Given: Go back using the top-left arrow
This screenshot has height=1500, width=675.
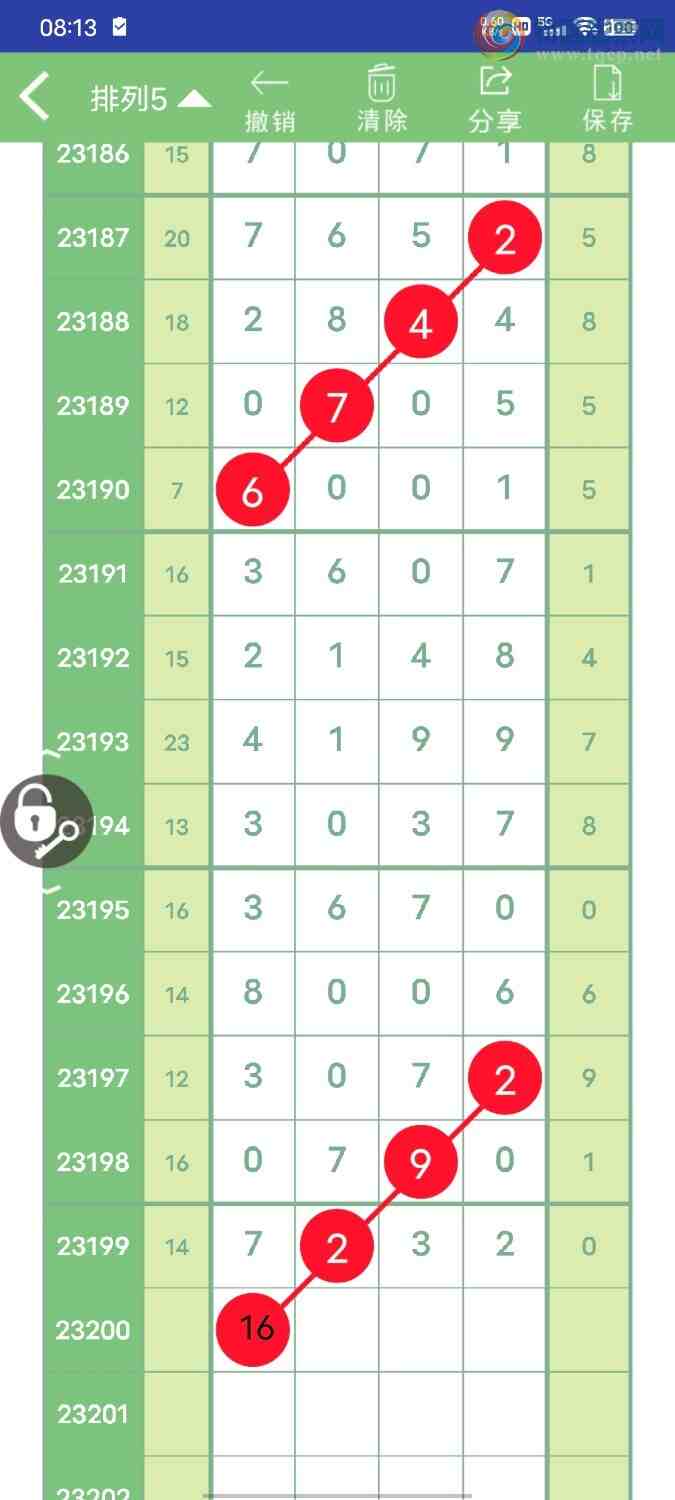Looking at the screenshot, I should click(x=35, y=98).
